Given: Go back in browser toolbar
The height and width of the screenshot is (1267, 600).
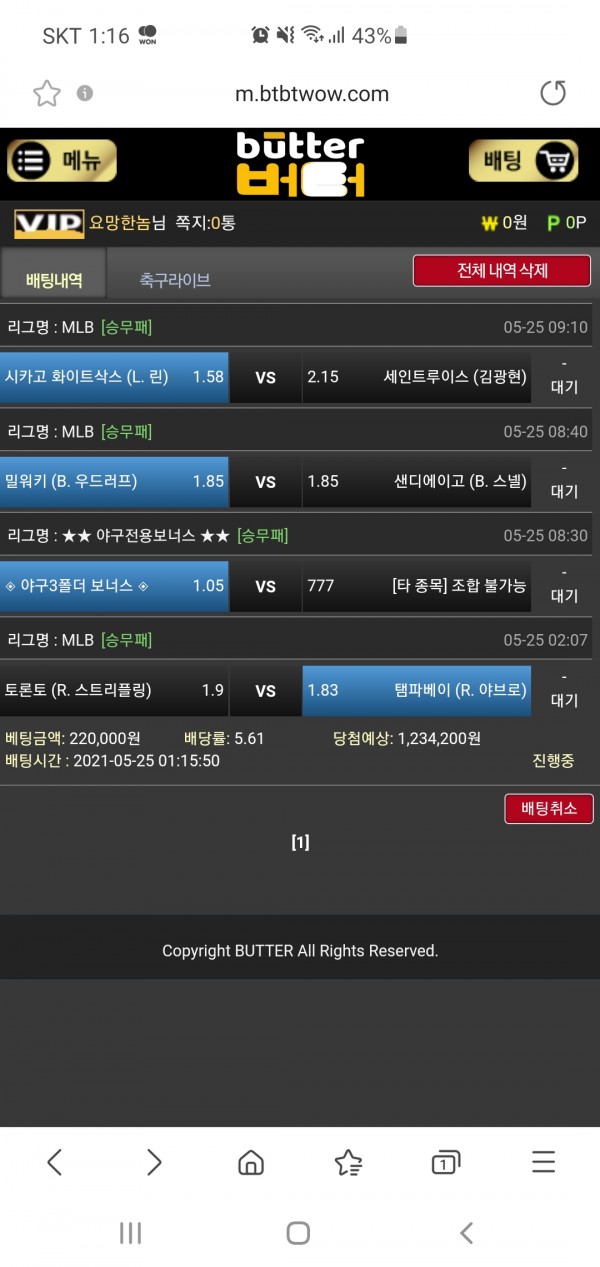Looking at the screenshot, I should click(55, 1161).
